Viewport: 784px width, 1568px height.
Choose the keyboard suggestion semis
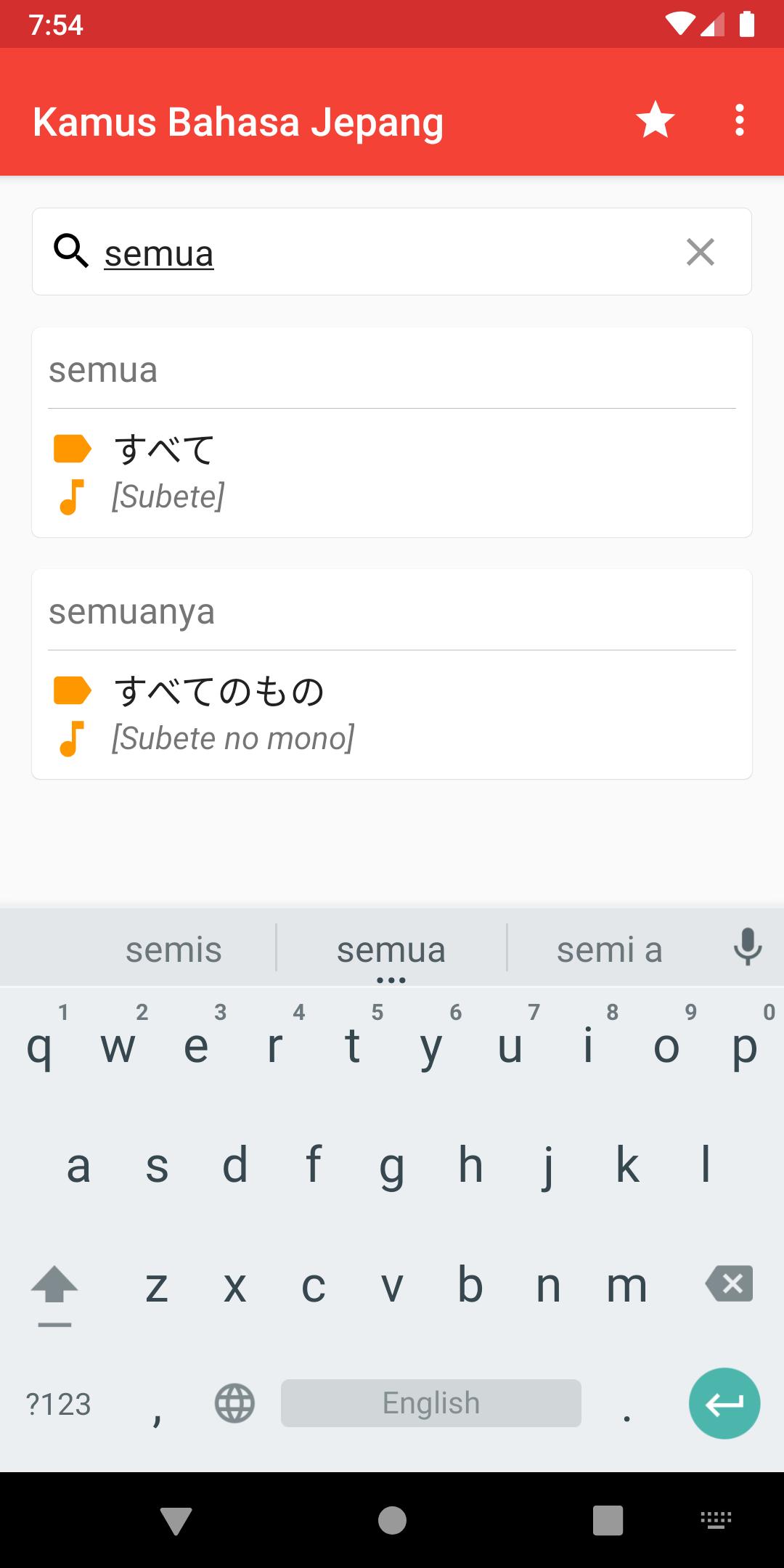coord(173,950)
